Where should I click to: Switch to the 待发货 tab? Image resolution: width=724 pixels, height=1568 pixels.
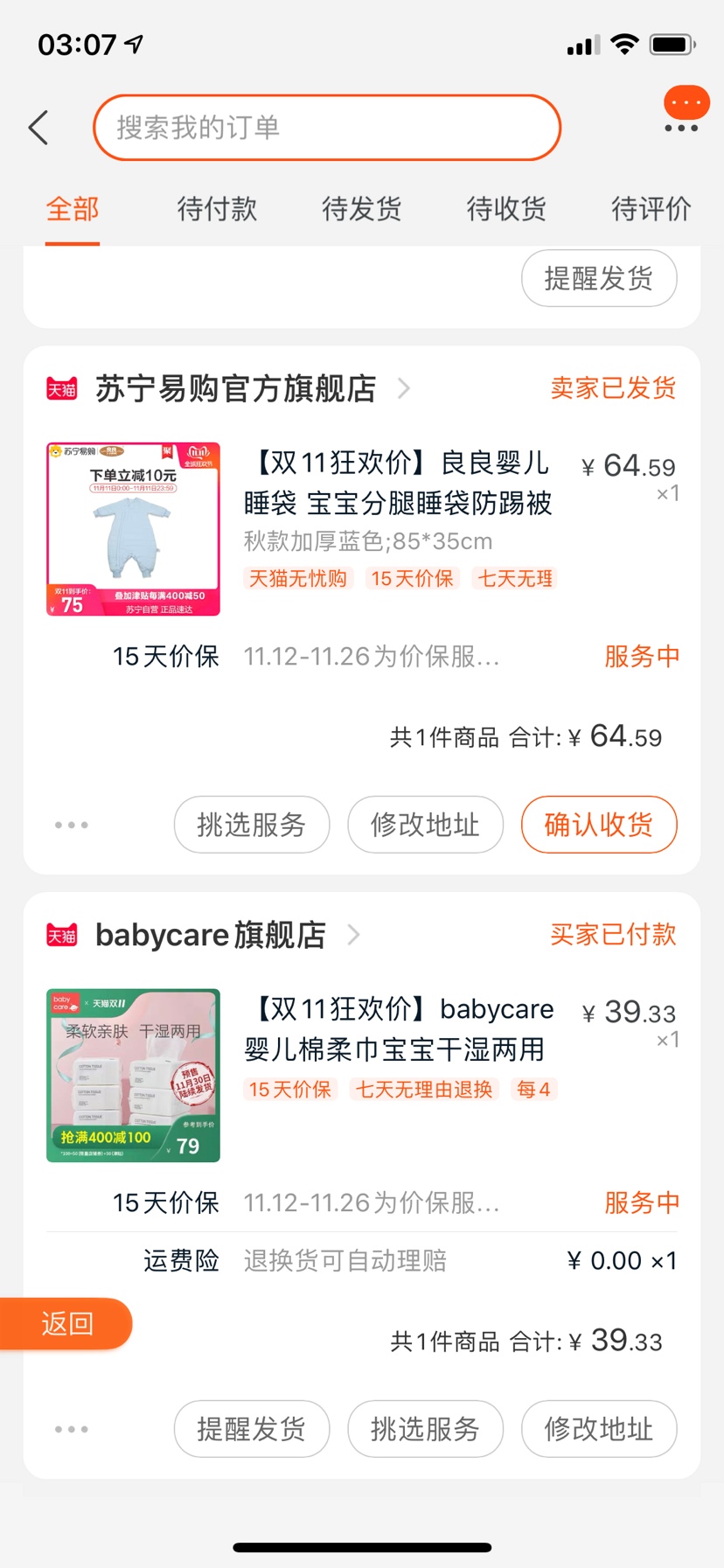coord(361,209)
